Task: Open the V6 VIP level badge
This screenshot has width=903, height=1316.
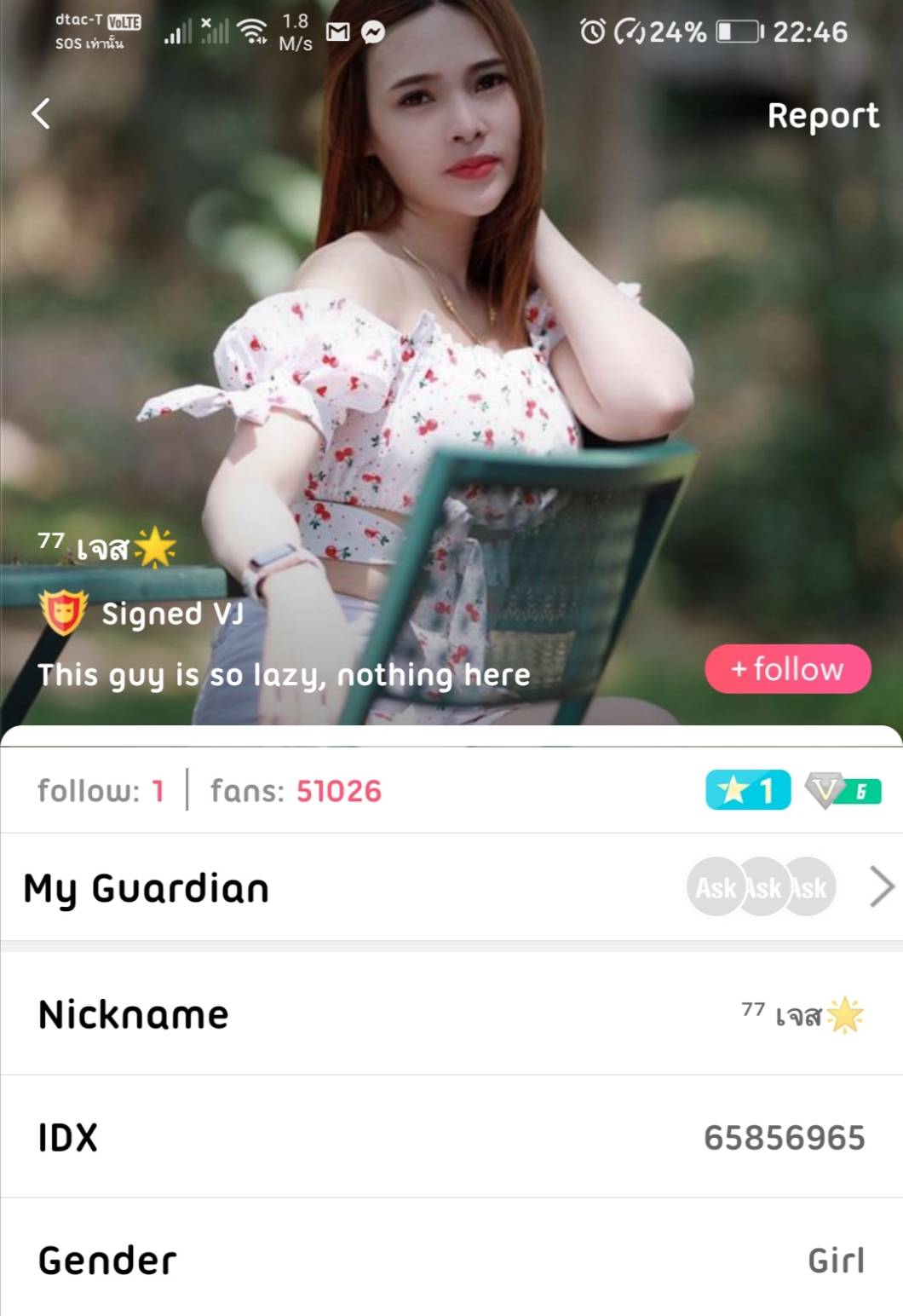Action: [x=843, y=791]
